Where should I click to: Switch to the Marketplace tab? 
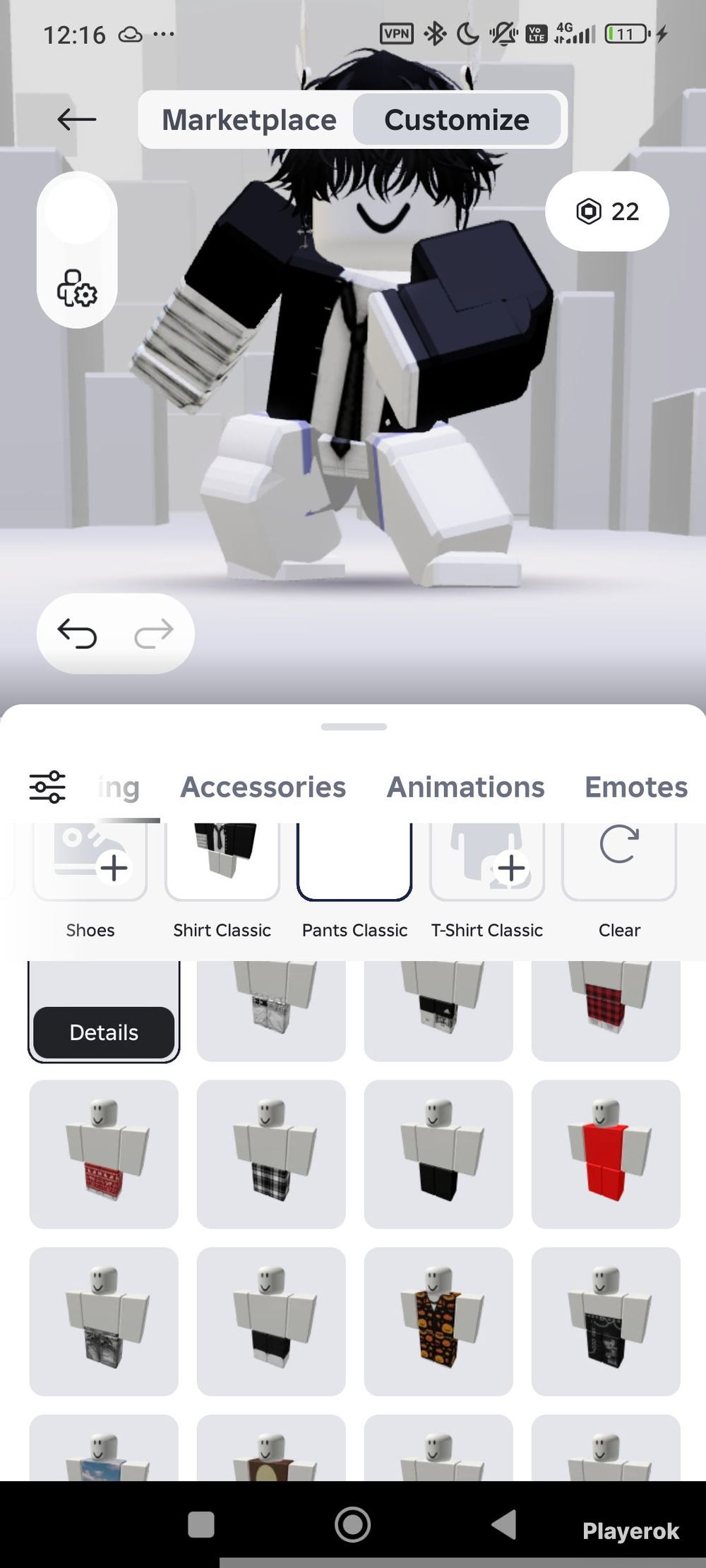click(x=249, y=120)
